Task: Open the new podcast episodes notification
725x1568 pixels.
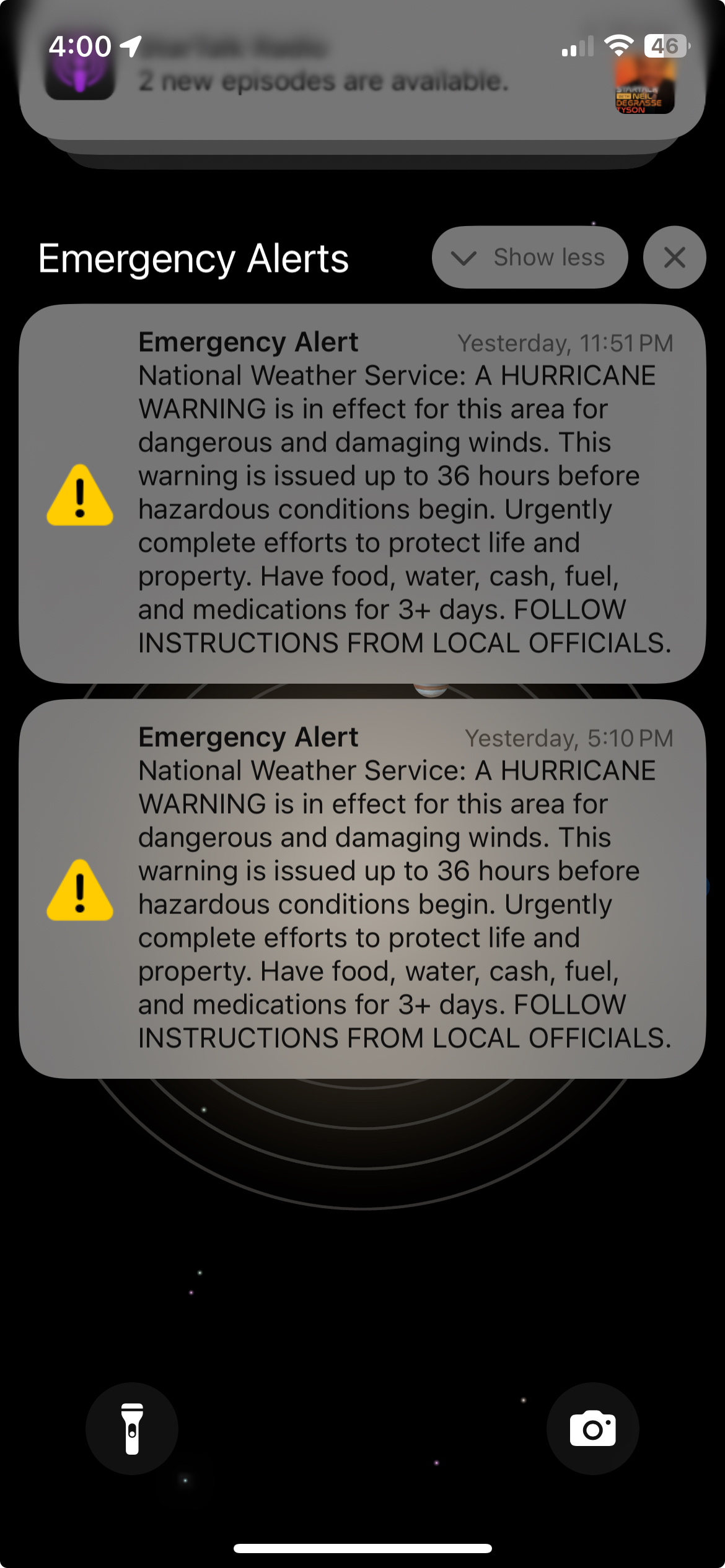Action: click(x=362, y=71)
